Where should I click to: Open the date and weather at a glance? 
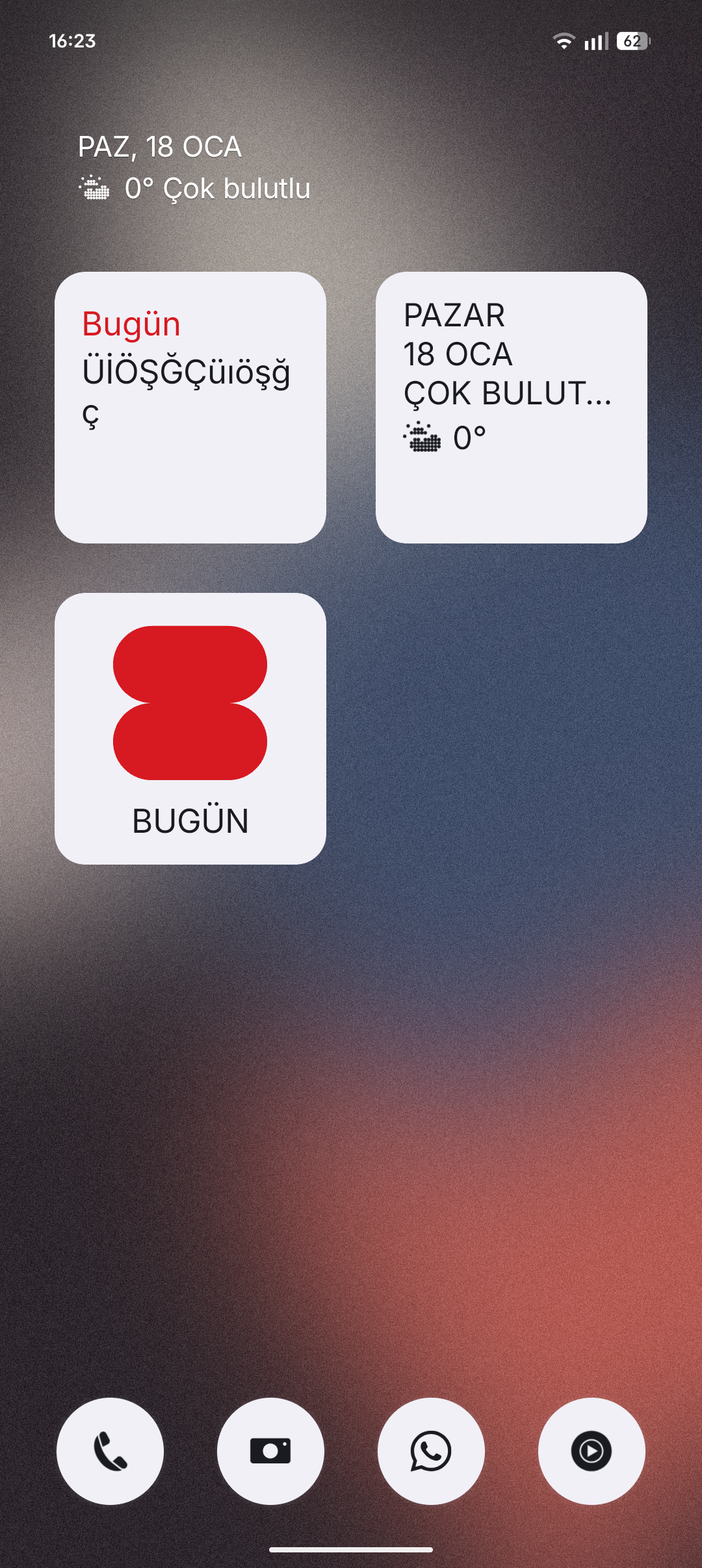[194, 168]
